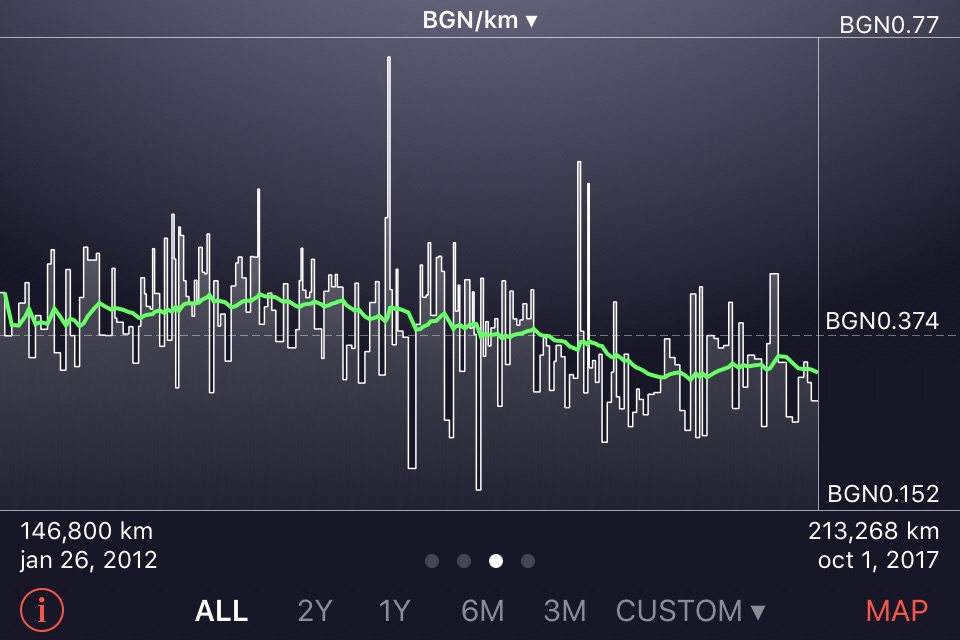
Task: Open the BGN/km metric dropdown
Action: (480, 20)
